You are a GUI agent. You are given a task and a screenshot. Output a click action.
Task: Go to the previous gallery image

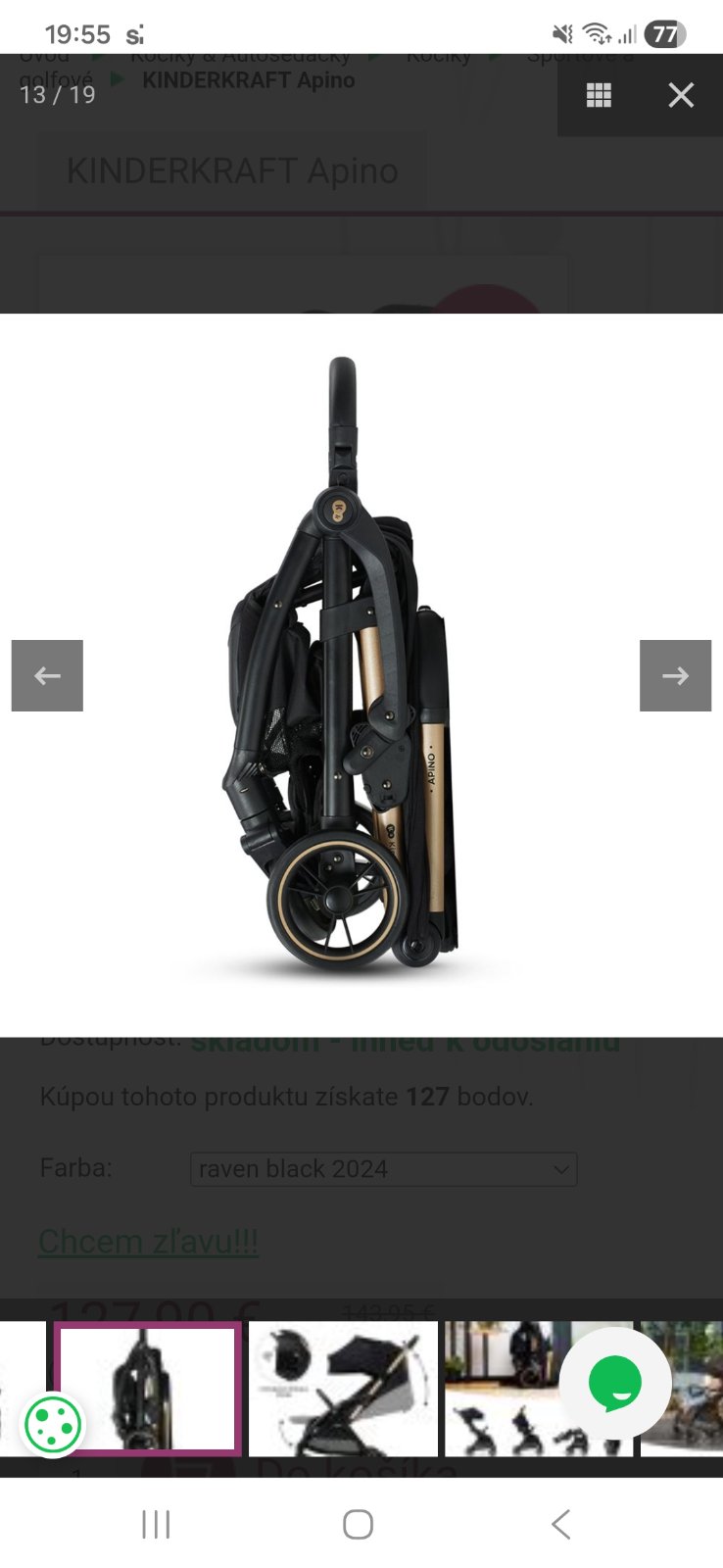click(x=47, y=675)
